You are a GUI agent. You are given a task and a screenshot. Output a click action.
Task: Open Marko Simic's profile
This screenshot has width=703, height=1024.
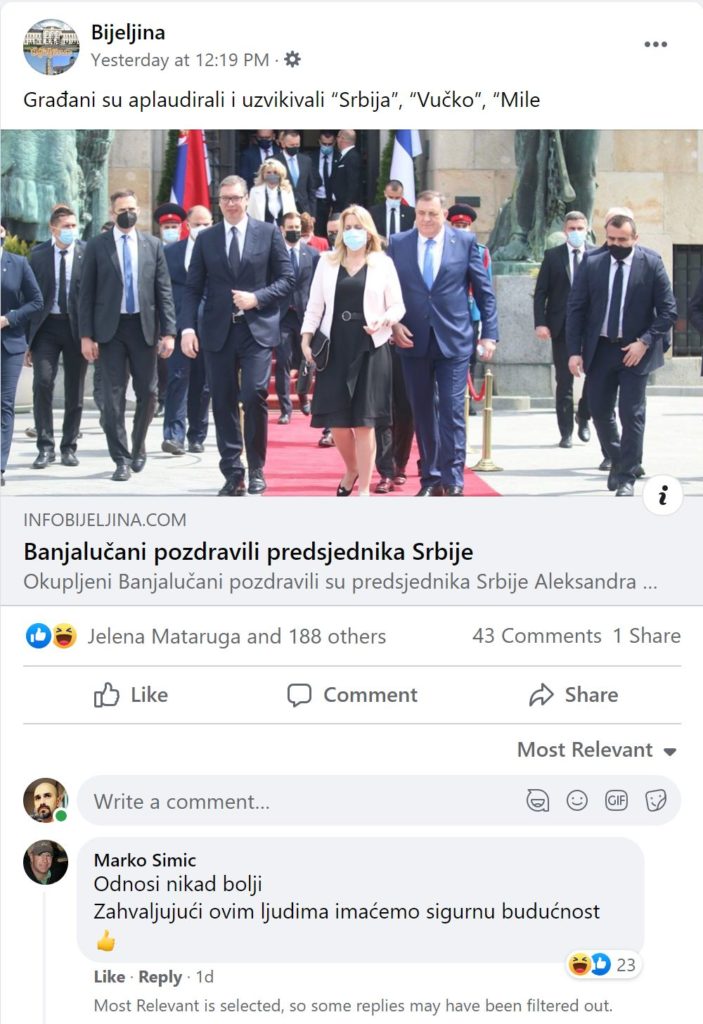point(145,860)
